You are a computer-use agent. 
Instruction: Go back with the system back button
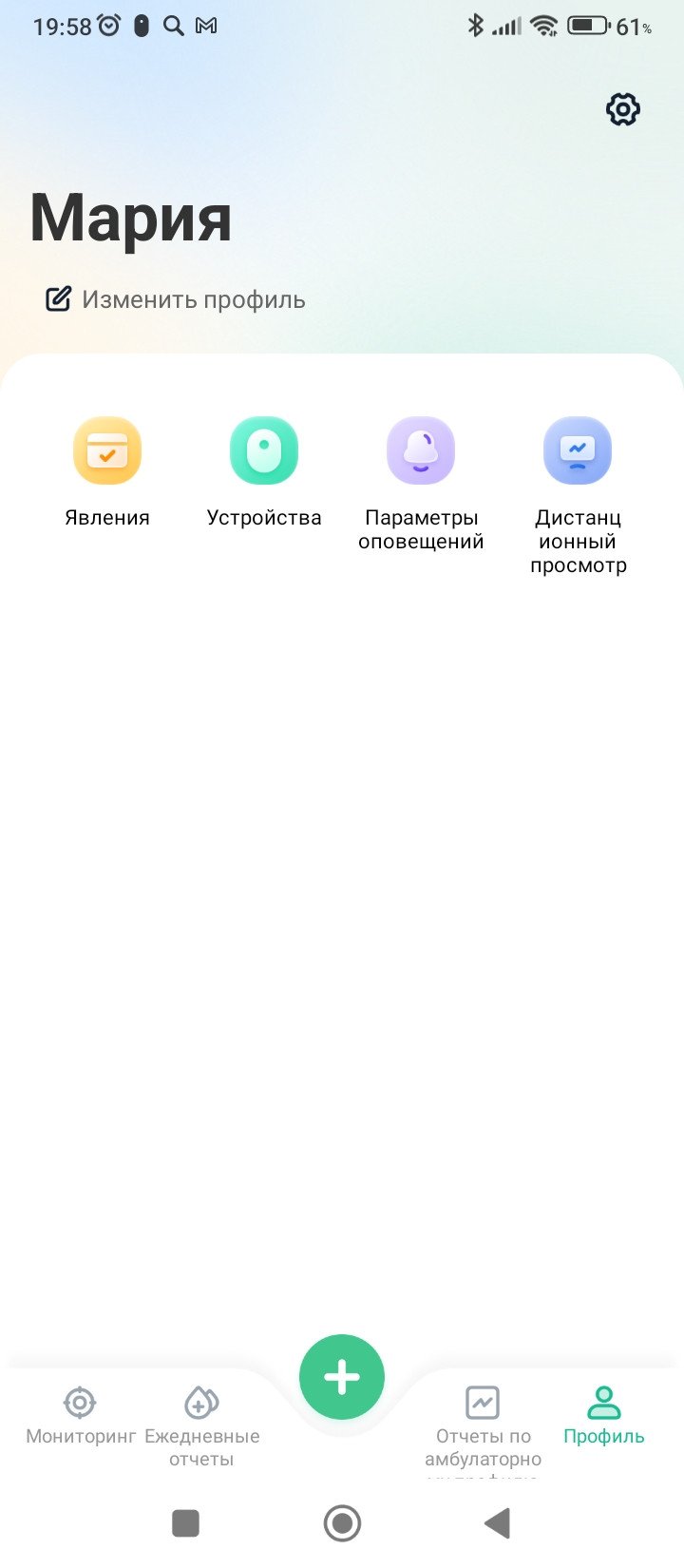tap(497, 1523)
